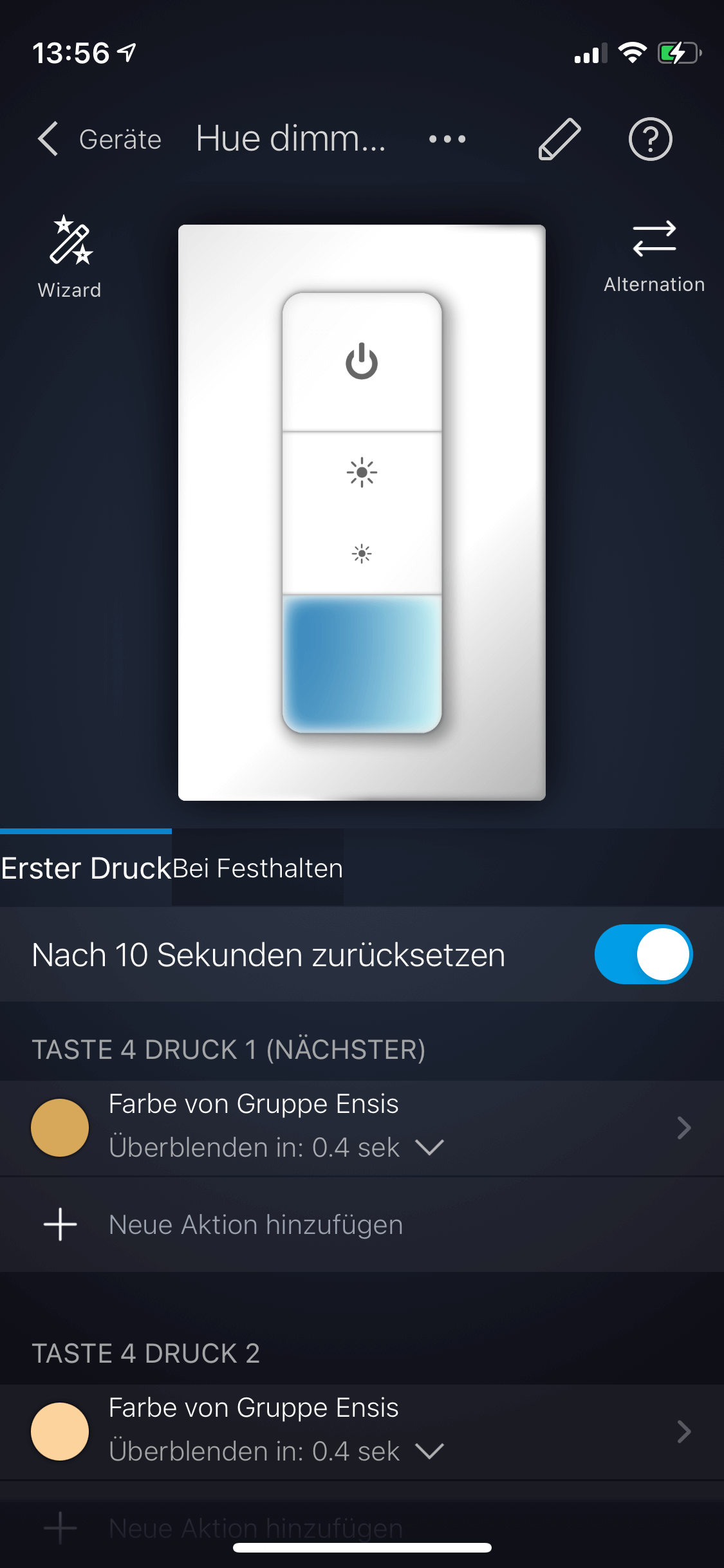Screen dimensions: 724x1568
Task: Select the brighten button on the dimmer
Action: [x=362, y=473]
